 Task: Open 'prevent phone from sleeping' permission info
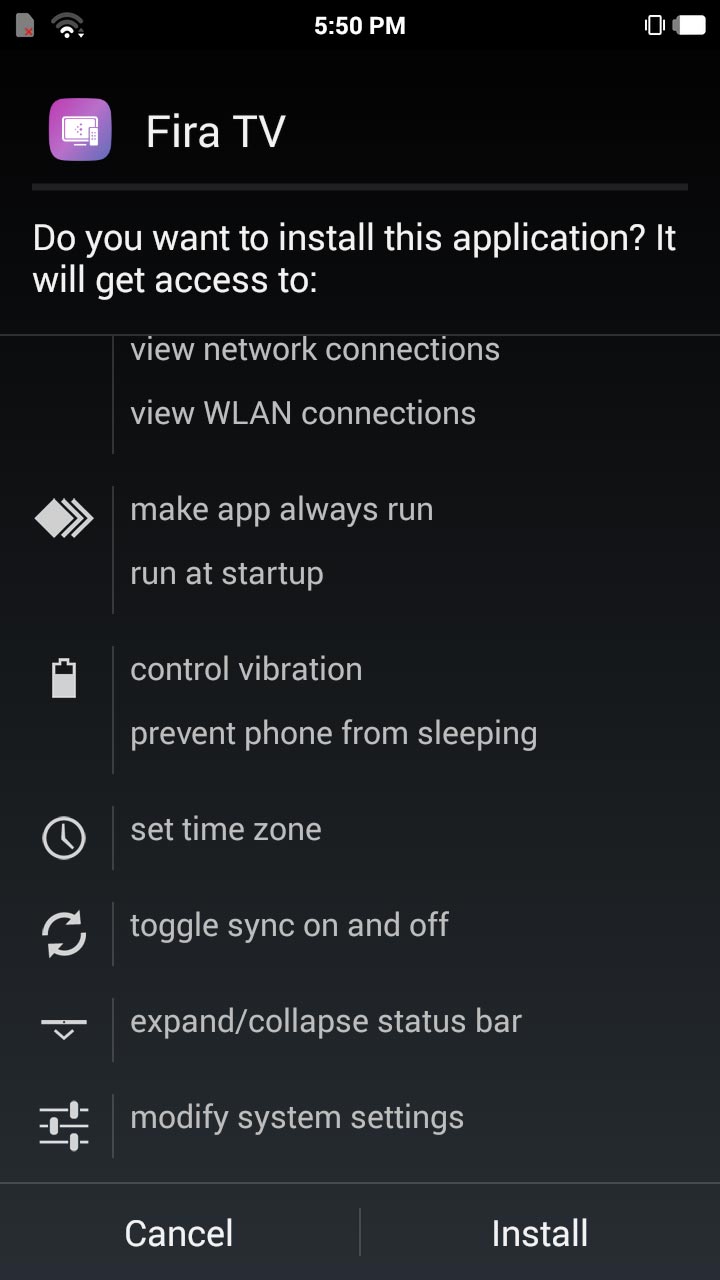(x=333, y=733)
